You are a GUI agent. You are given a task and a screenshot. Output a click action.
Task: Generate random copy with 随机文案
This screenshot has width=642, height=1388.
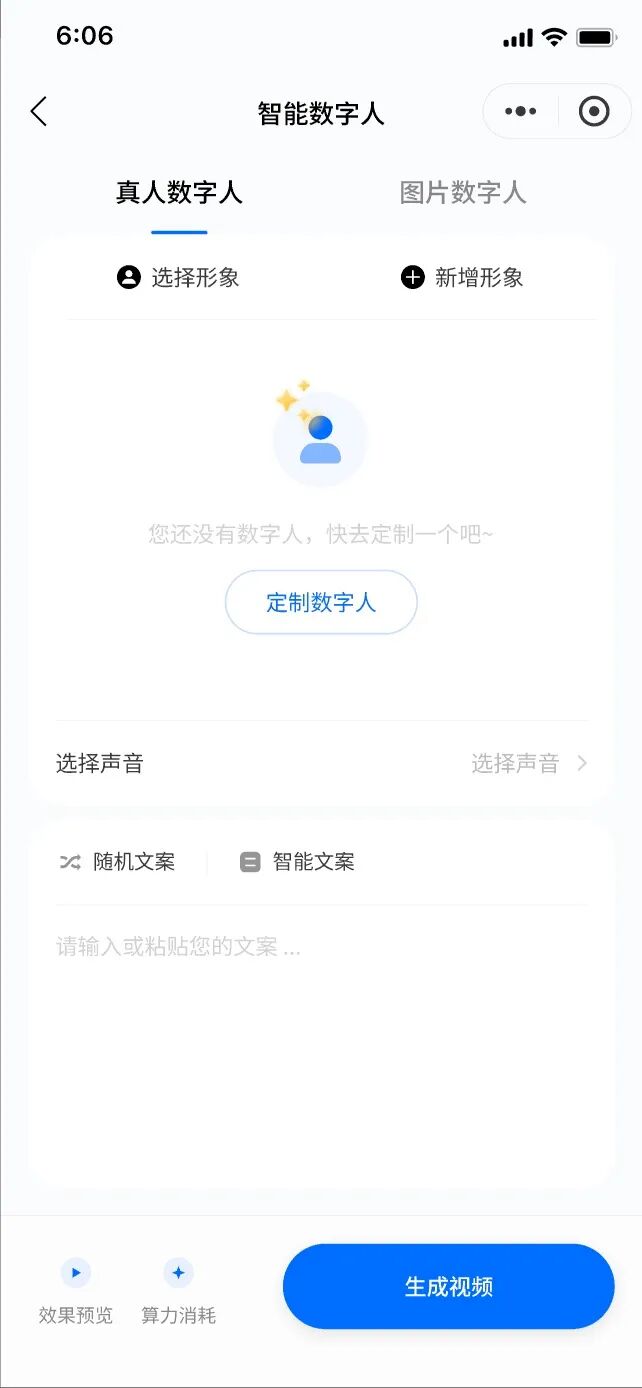[117, 862]
